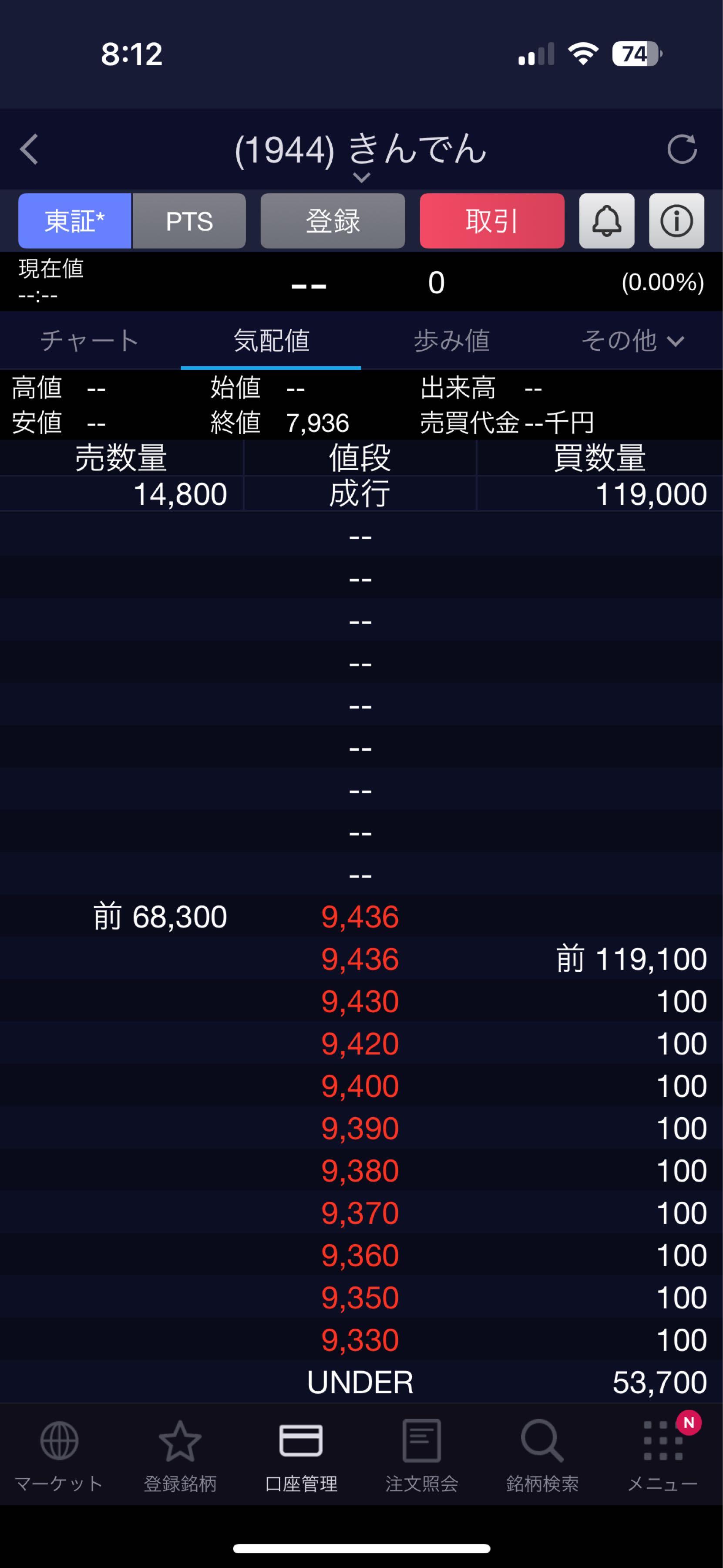Expand the stock selector under きんでん
Viewport: 723px width, 1568px height.
tap(361, 177)
